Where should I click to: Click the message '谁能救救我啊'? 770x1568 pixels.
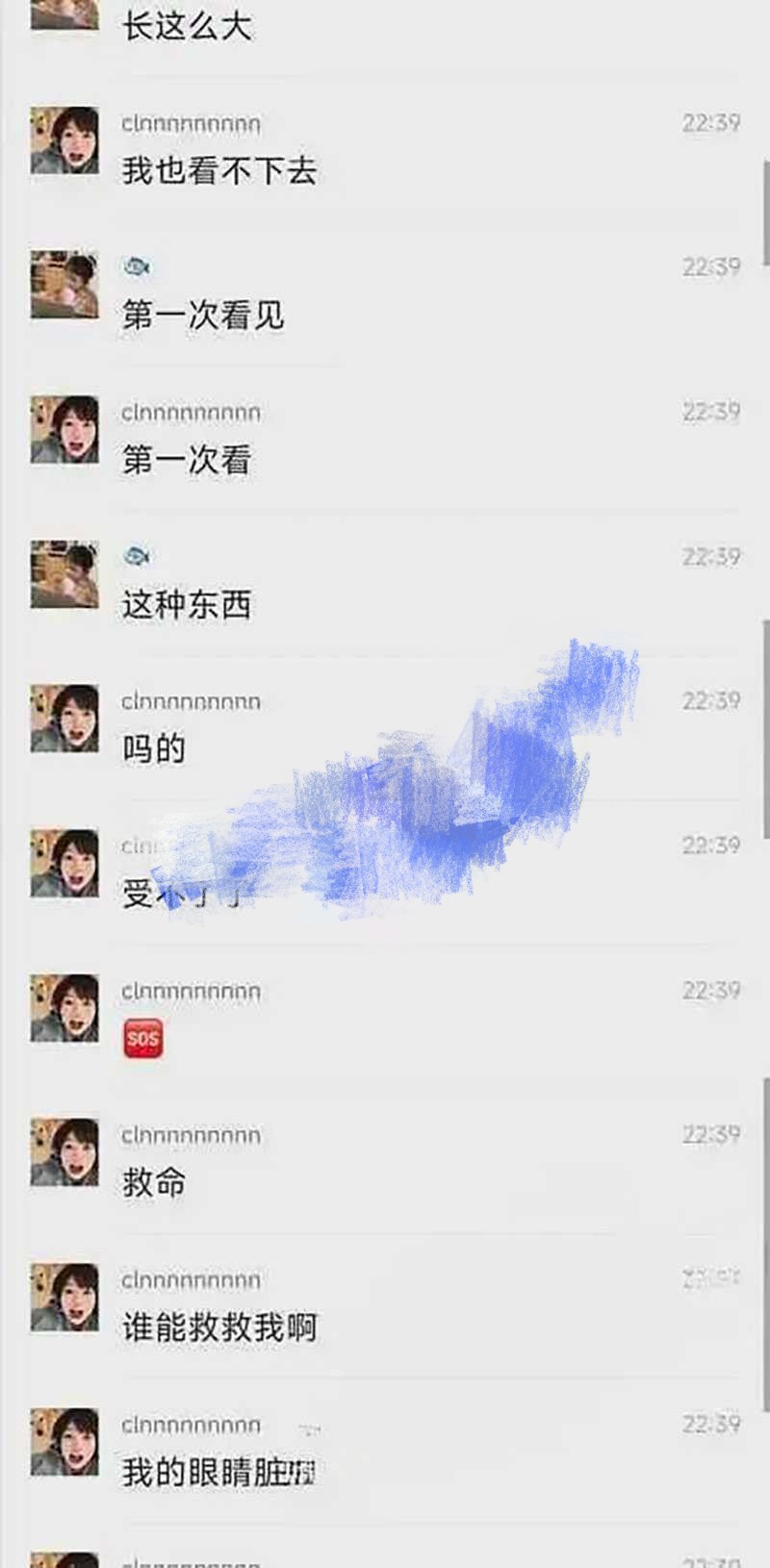219,1326
